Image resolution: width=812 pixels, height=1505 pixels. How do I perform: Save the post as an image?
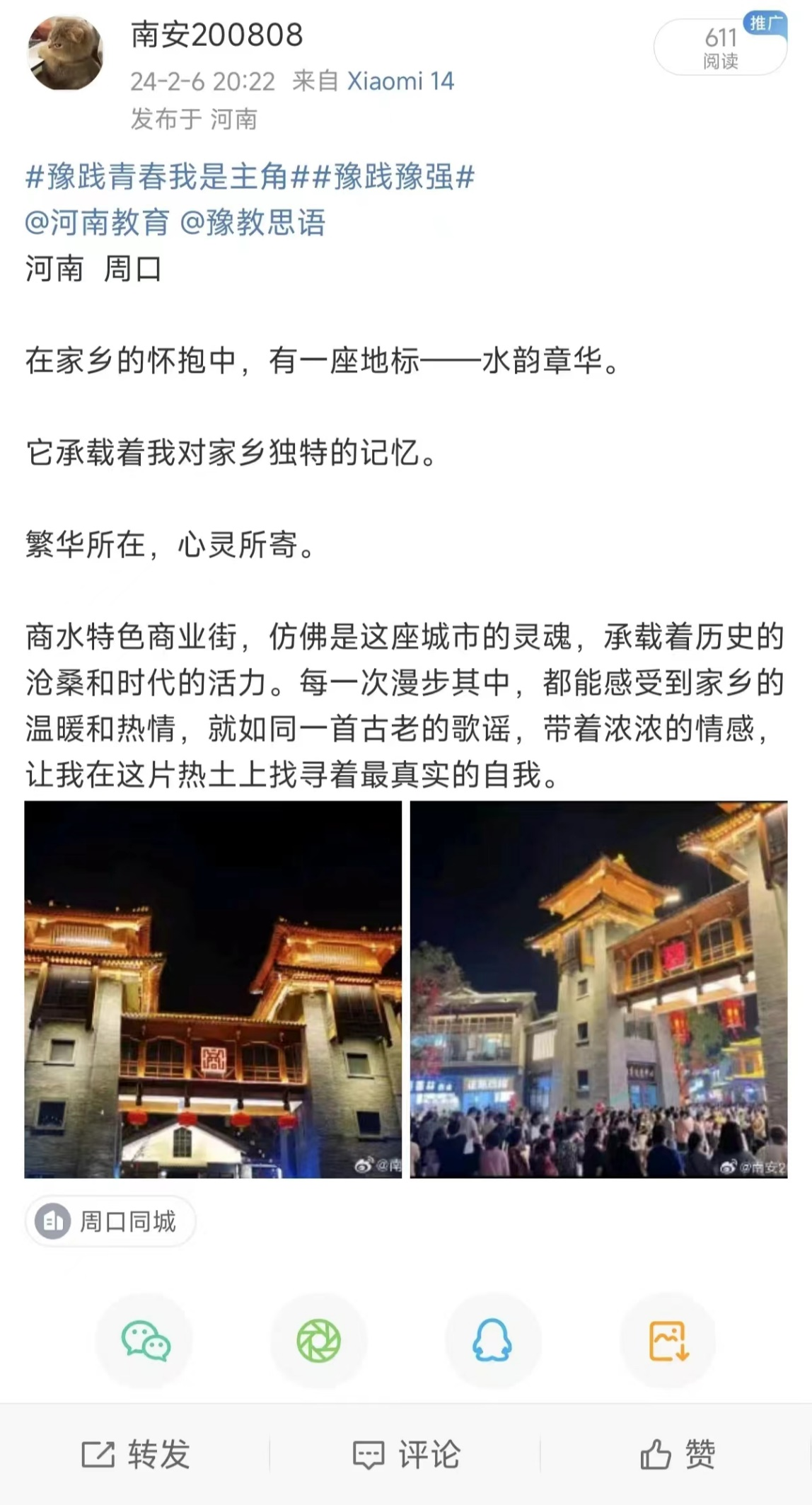coord(668,1341)
